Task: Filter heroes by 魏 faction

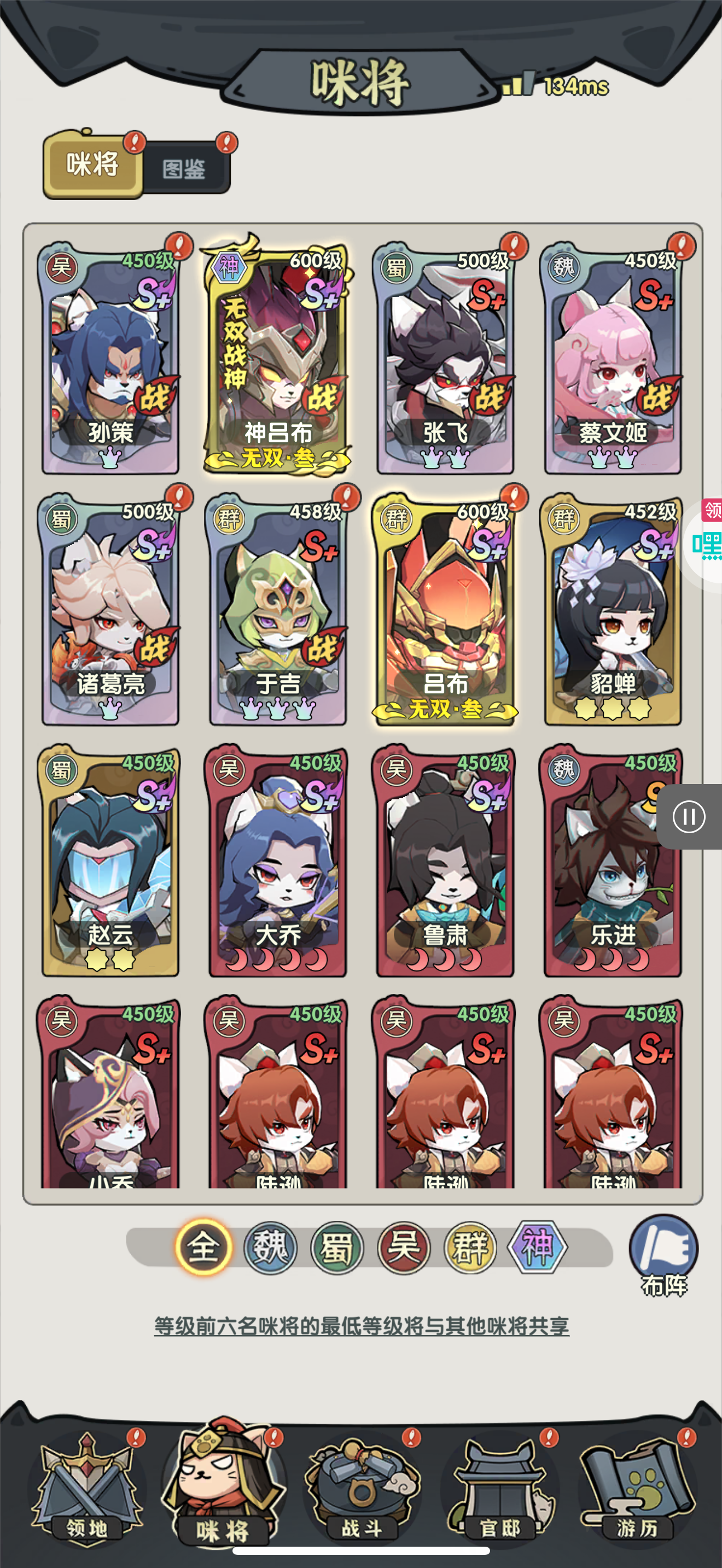Action: (x=270, y=1247)
